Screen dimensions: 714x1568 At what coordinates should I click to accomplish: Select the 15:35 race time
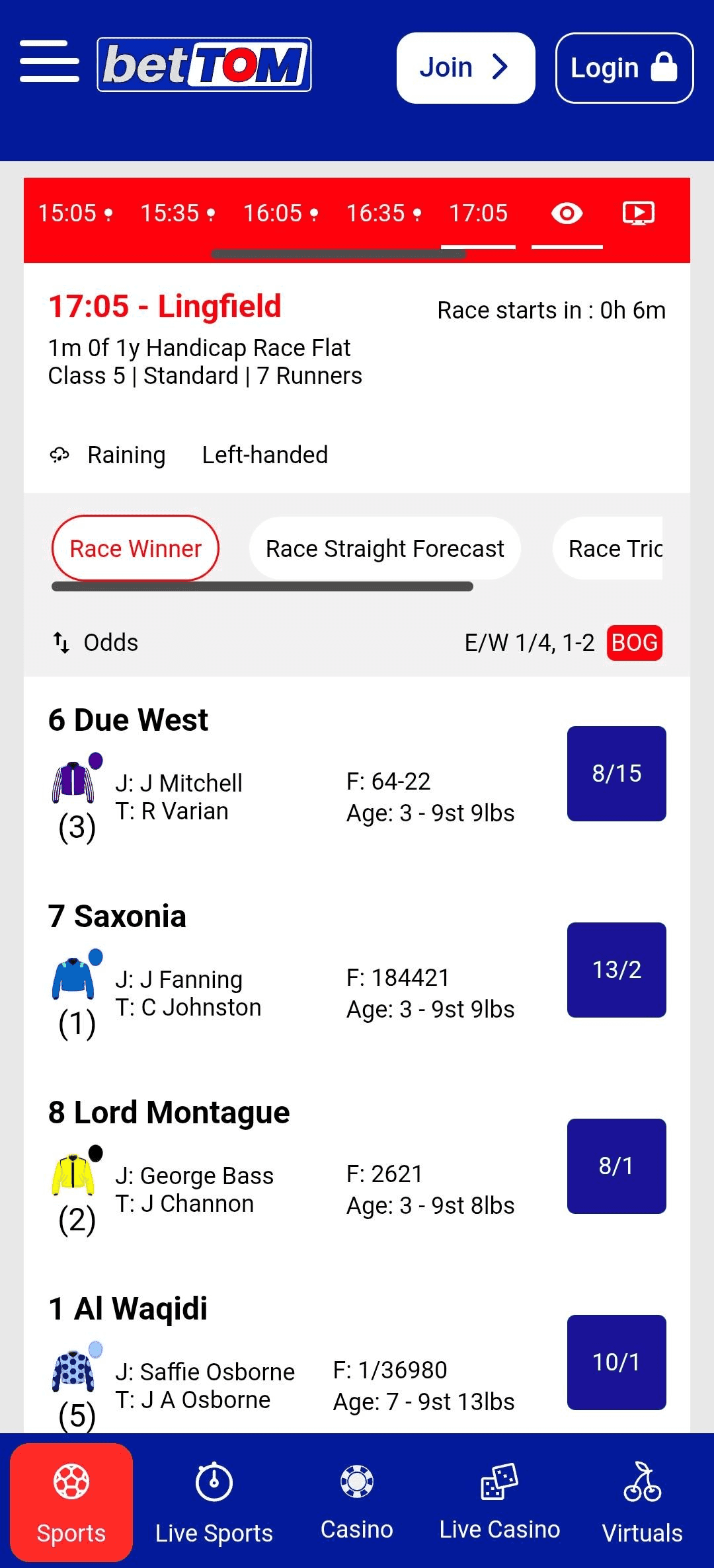pyautogui.click(x=177, y=213)
